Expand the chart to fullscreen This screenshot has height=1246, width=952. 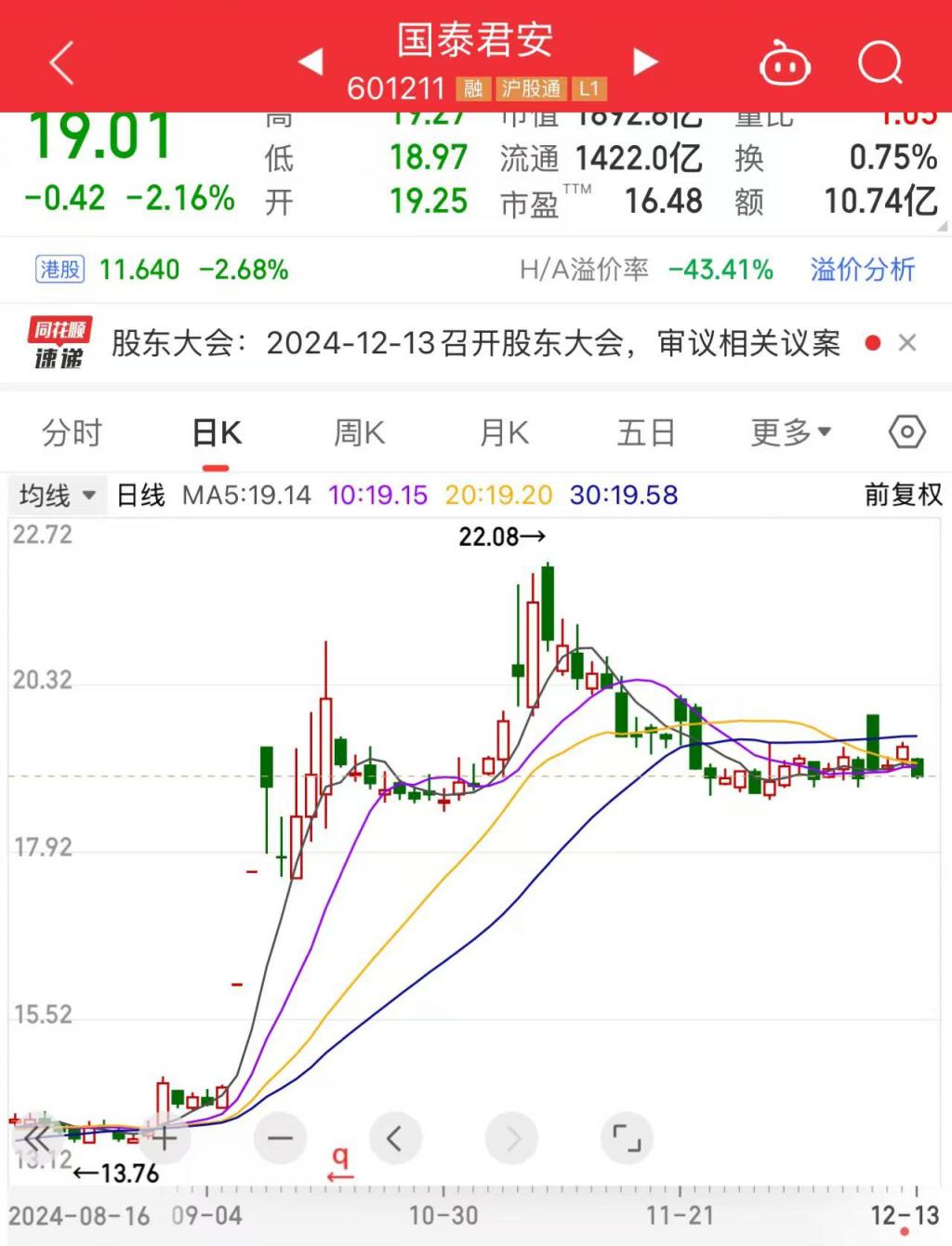[628, 1138]
